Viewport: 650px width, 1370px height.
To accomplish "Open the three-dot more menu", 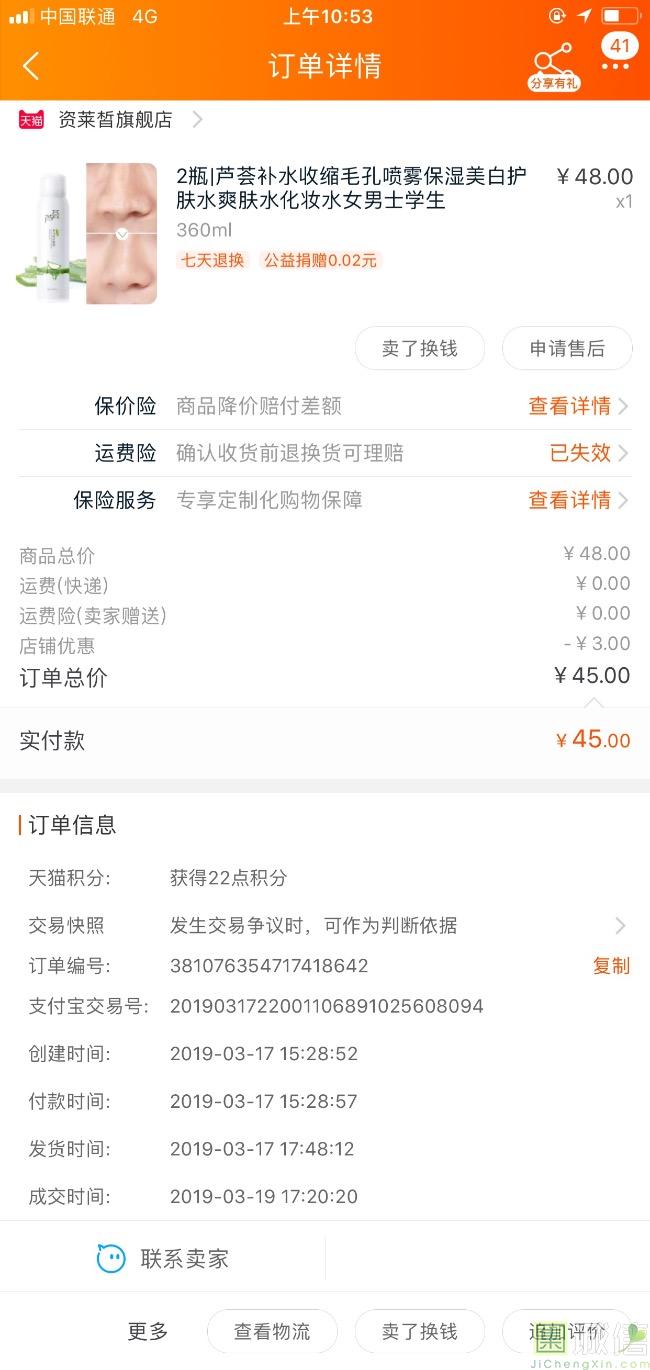I will pyautogui.click(x=616, y=66).
